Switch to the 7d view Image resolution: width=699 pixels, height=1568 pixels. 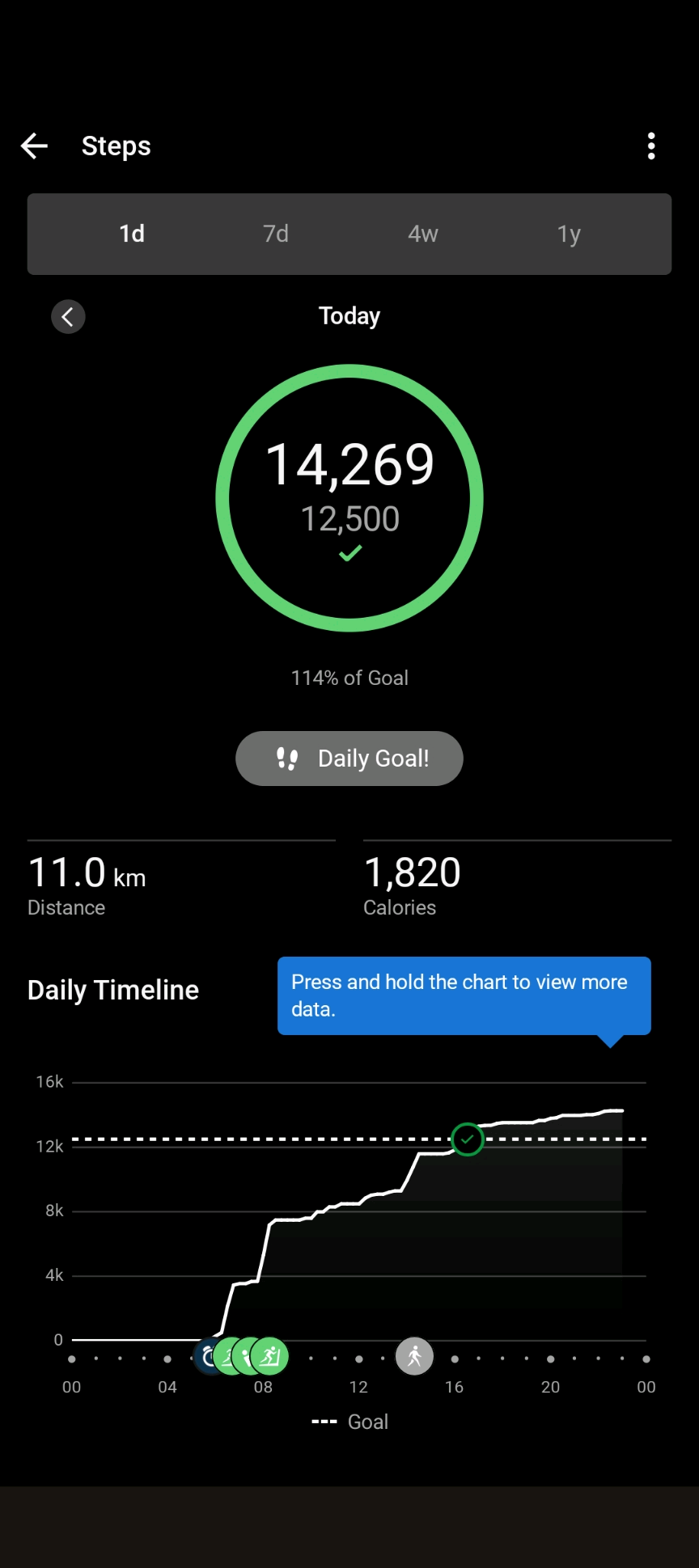[x=276, y=234]
